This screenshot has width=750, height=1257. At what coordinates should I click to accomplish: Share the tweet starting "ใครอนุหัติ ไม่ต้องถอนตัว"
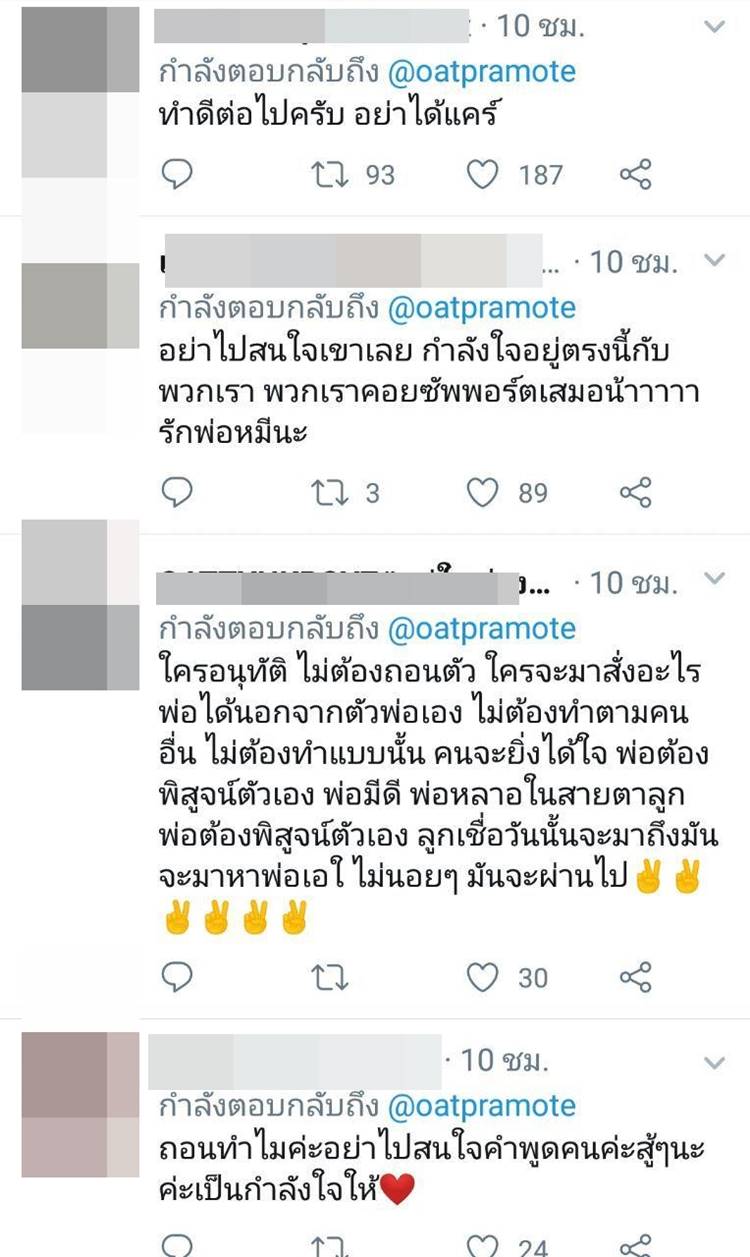636,976
